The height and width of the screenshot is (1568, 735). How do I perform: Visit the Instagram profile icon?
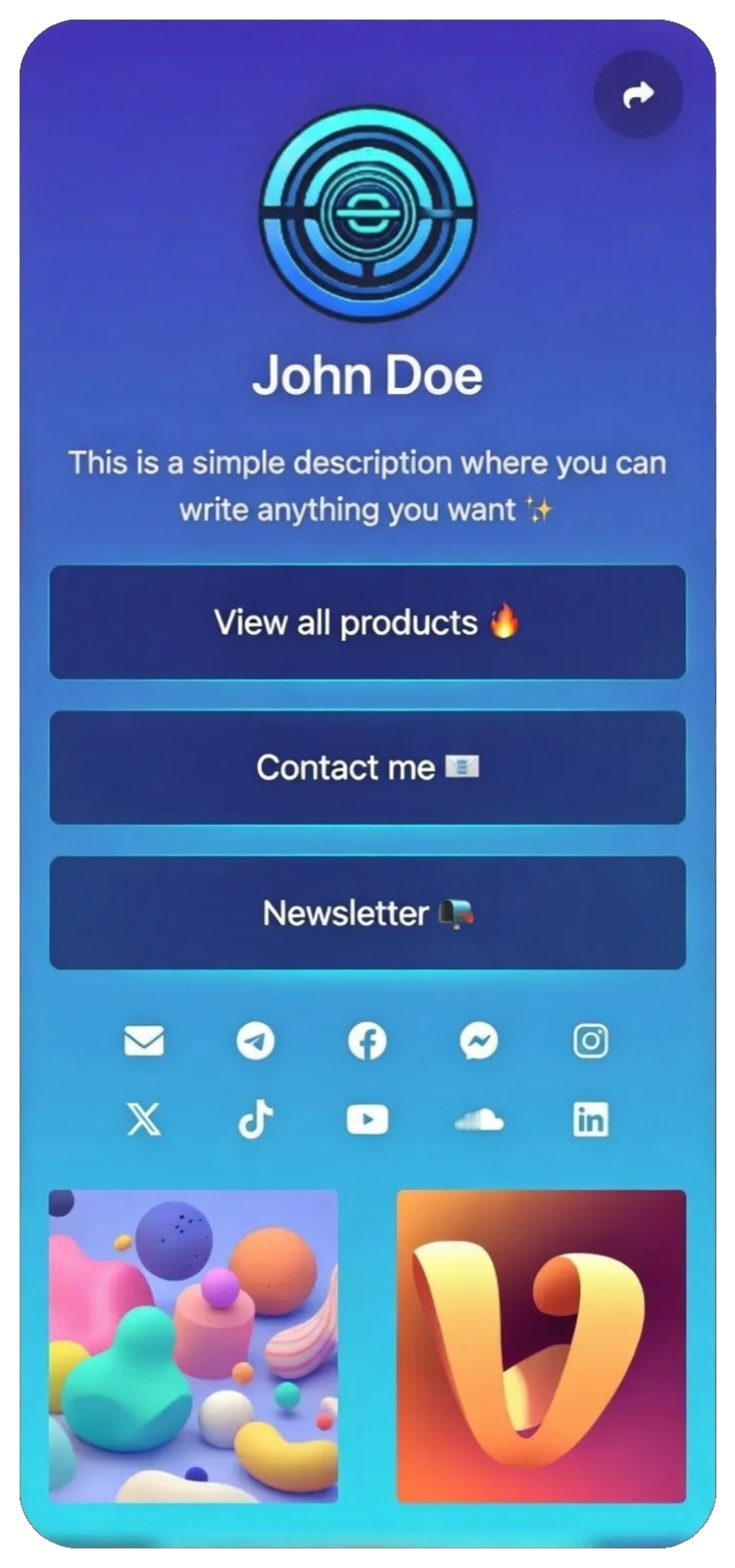click(x=591, y=1042)
